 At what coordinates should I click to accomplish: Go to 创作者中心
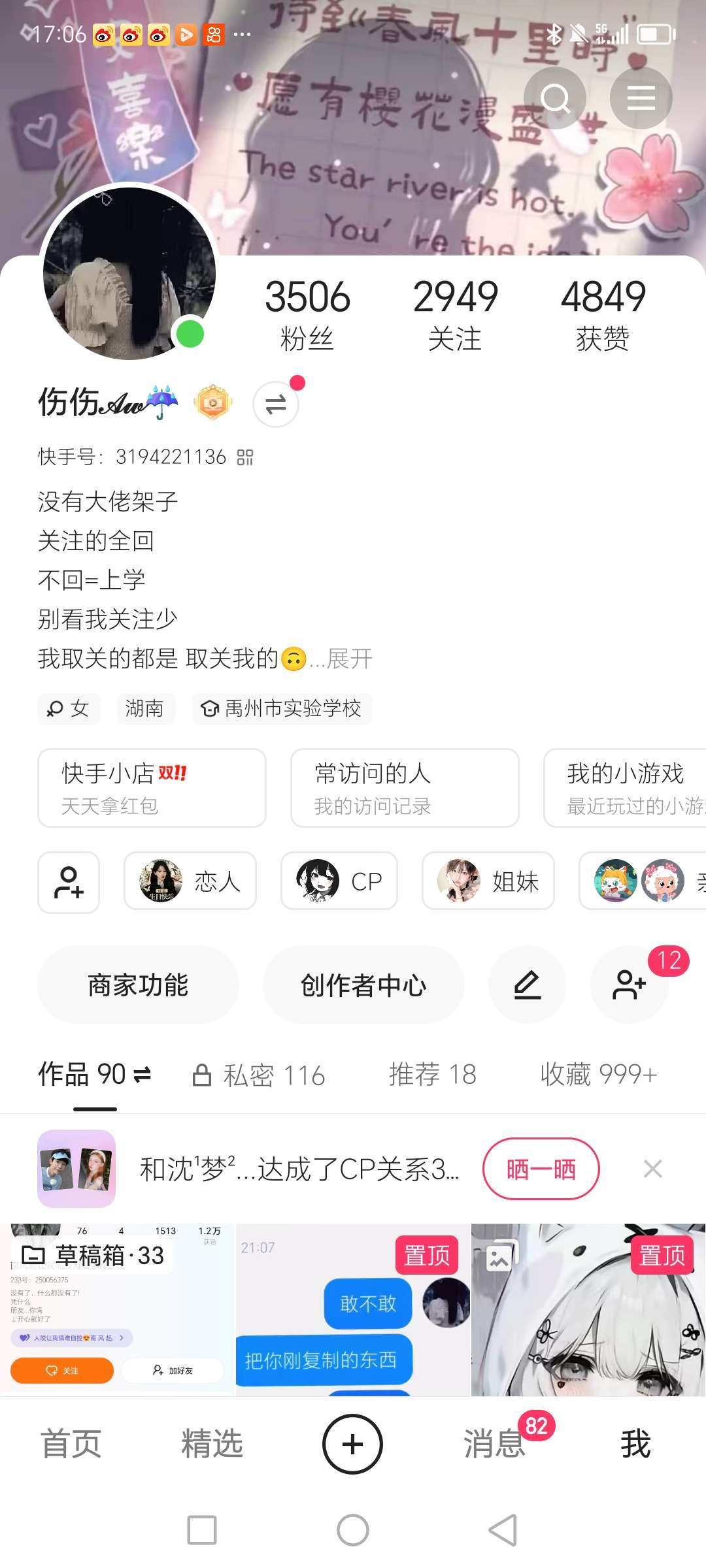363,985
